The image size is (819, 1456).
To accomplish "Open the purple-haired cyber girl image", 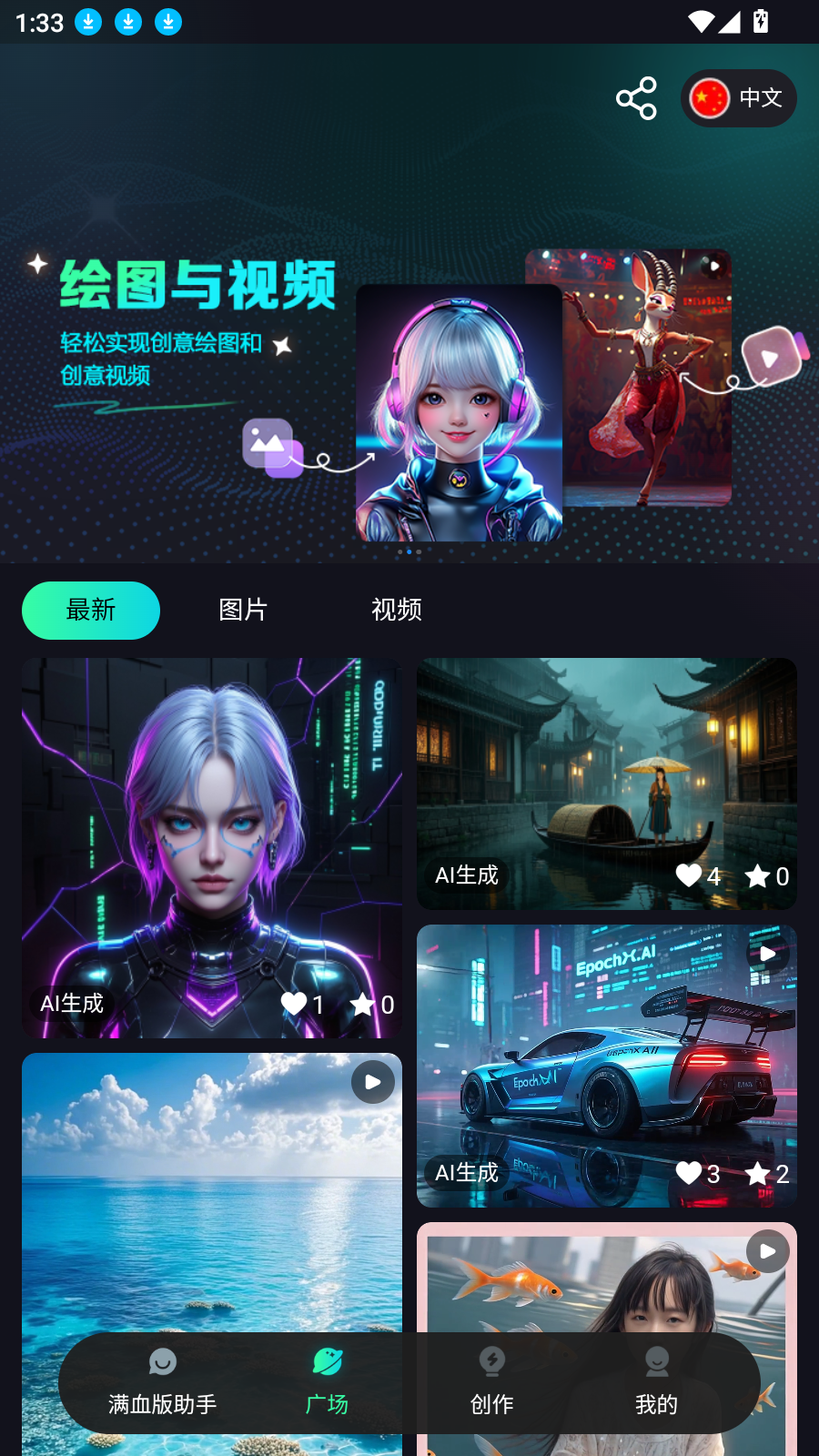I will (x=211, y=819).
